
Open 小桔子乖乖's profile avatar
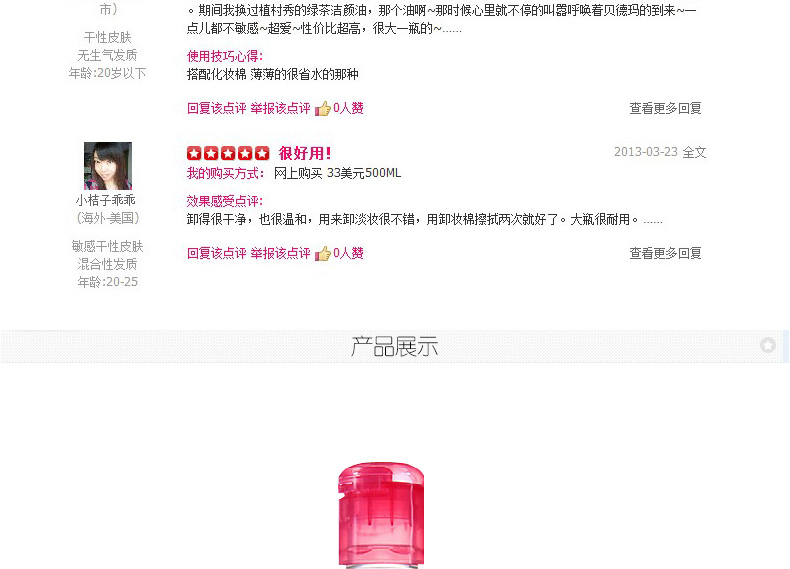click(107, 165)
